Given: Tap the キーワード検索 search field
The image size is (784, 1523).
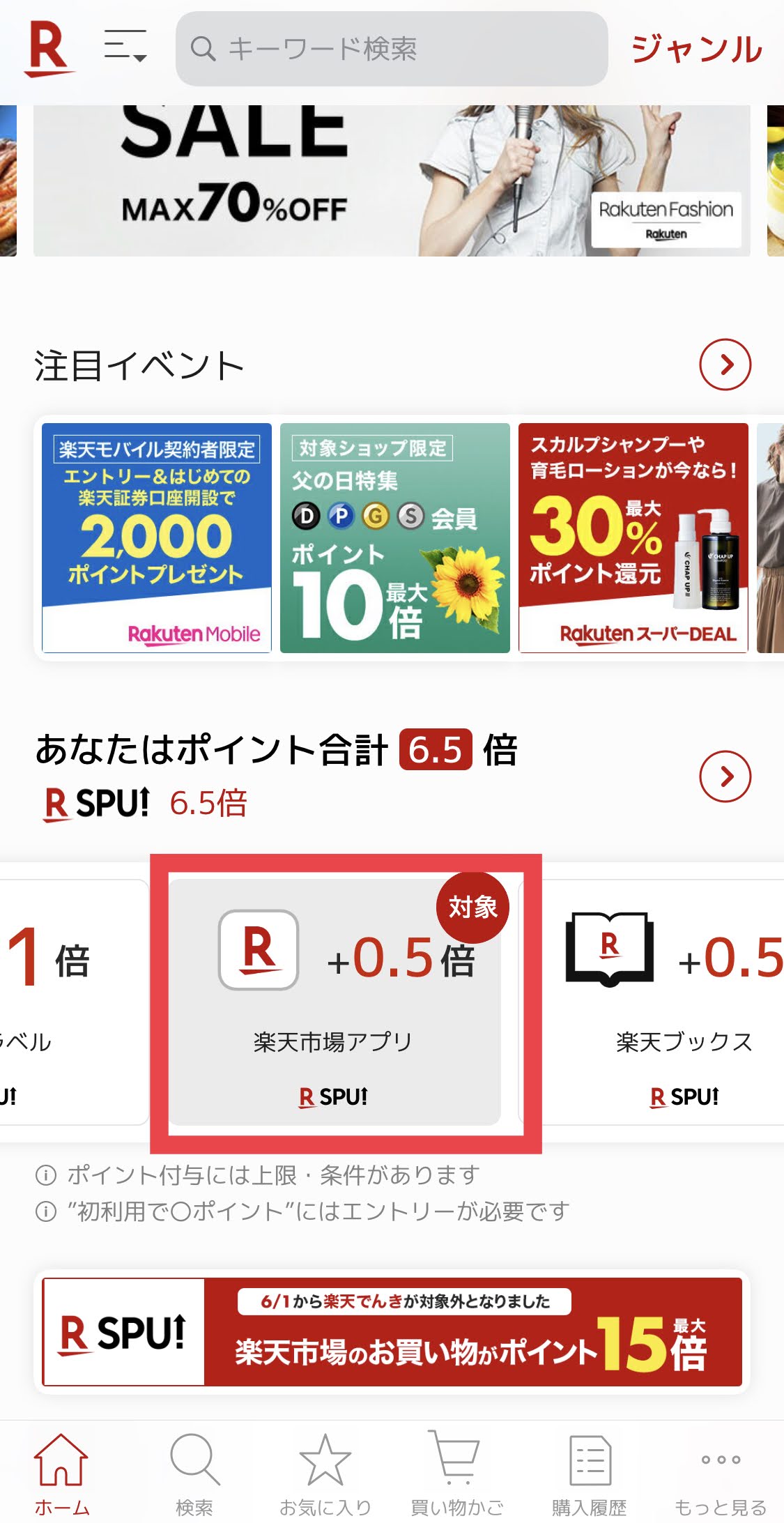Looking at the screenshot, I should point(391,49).
